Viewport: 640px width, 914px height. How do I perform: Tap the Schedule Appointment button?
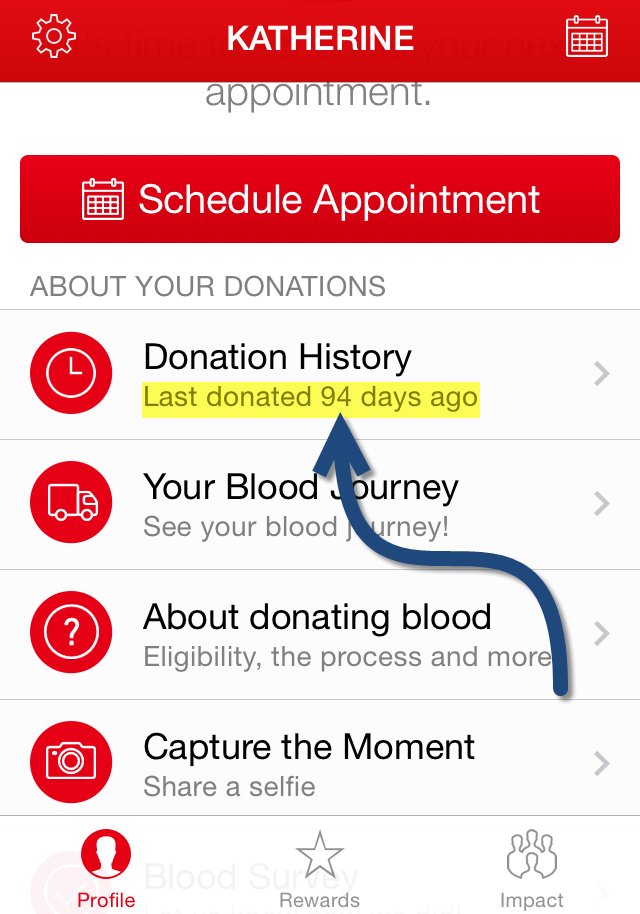point(320,199)
